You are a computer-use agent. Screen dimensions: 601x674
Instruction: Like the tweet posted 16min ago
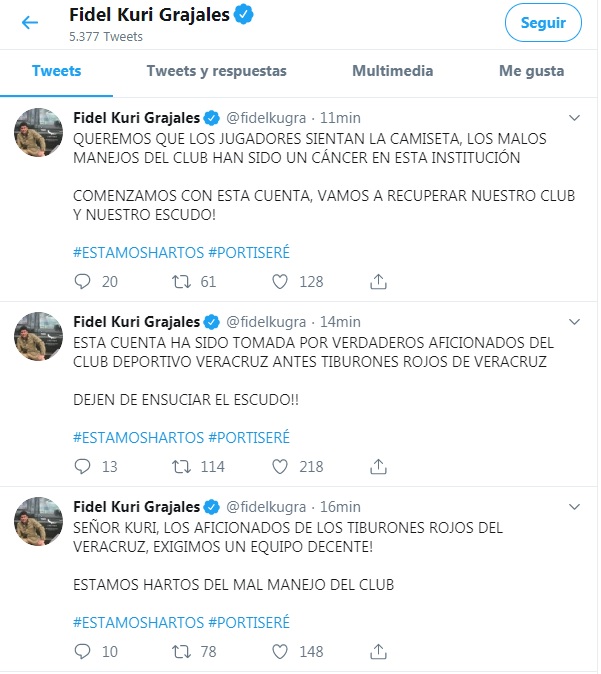pos(281,652)
